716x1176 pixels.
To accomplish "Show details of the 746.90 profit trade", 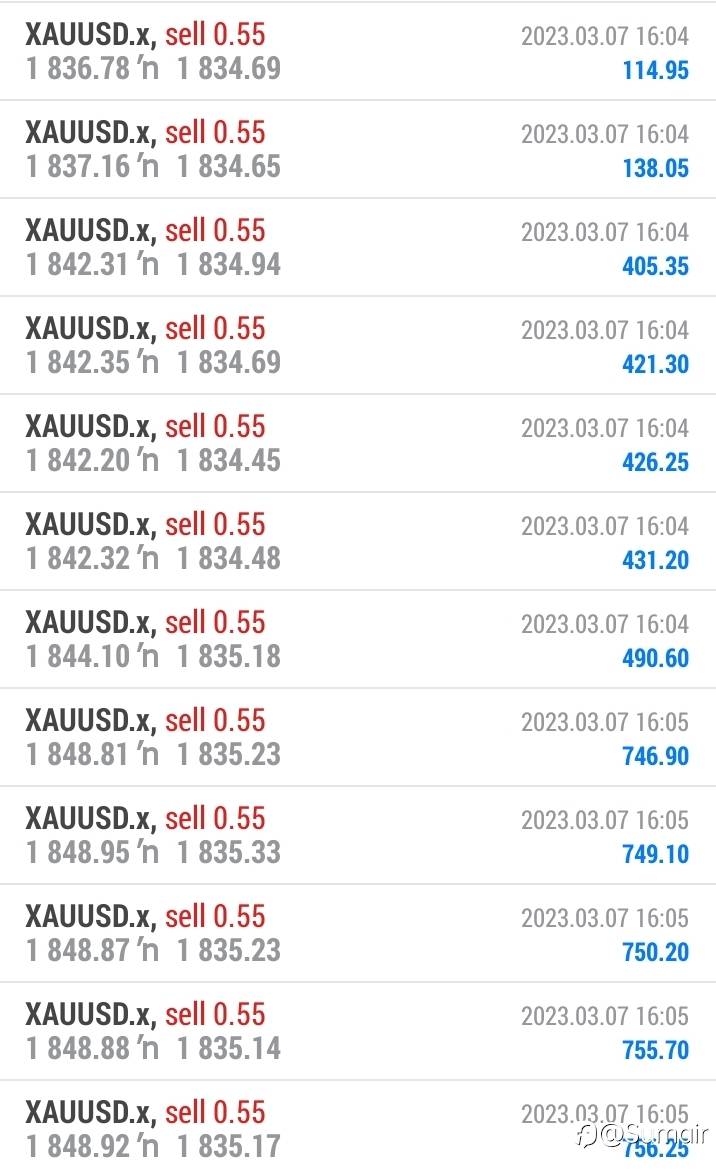I will click(358, 737).
